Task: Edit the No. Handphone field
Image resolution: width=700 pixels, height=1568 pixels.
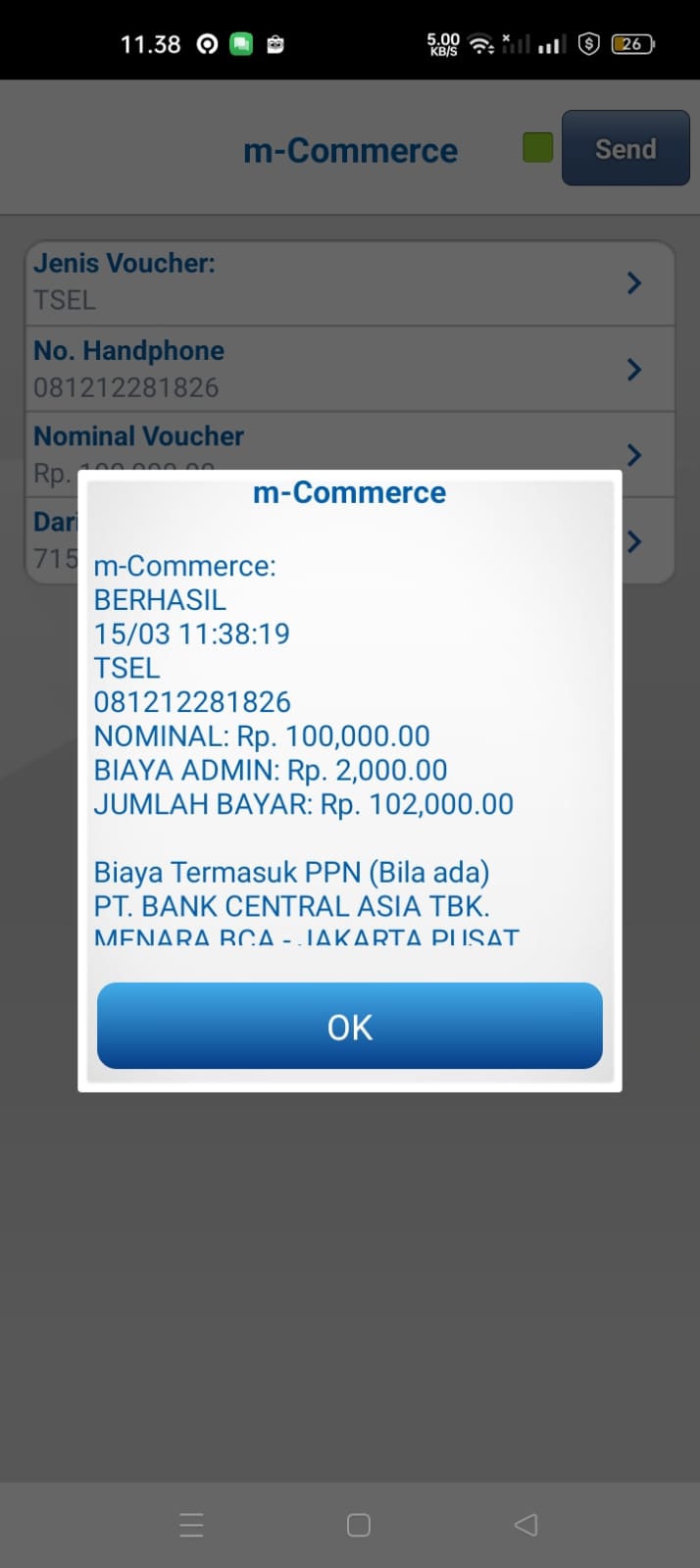Action: tap(349, 369)
